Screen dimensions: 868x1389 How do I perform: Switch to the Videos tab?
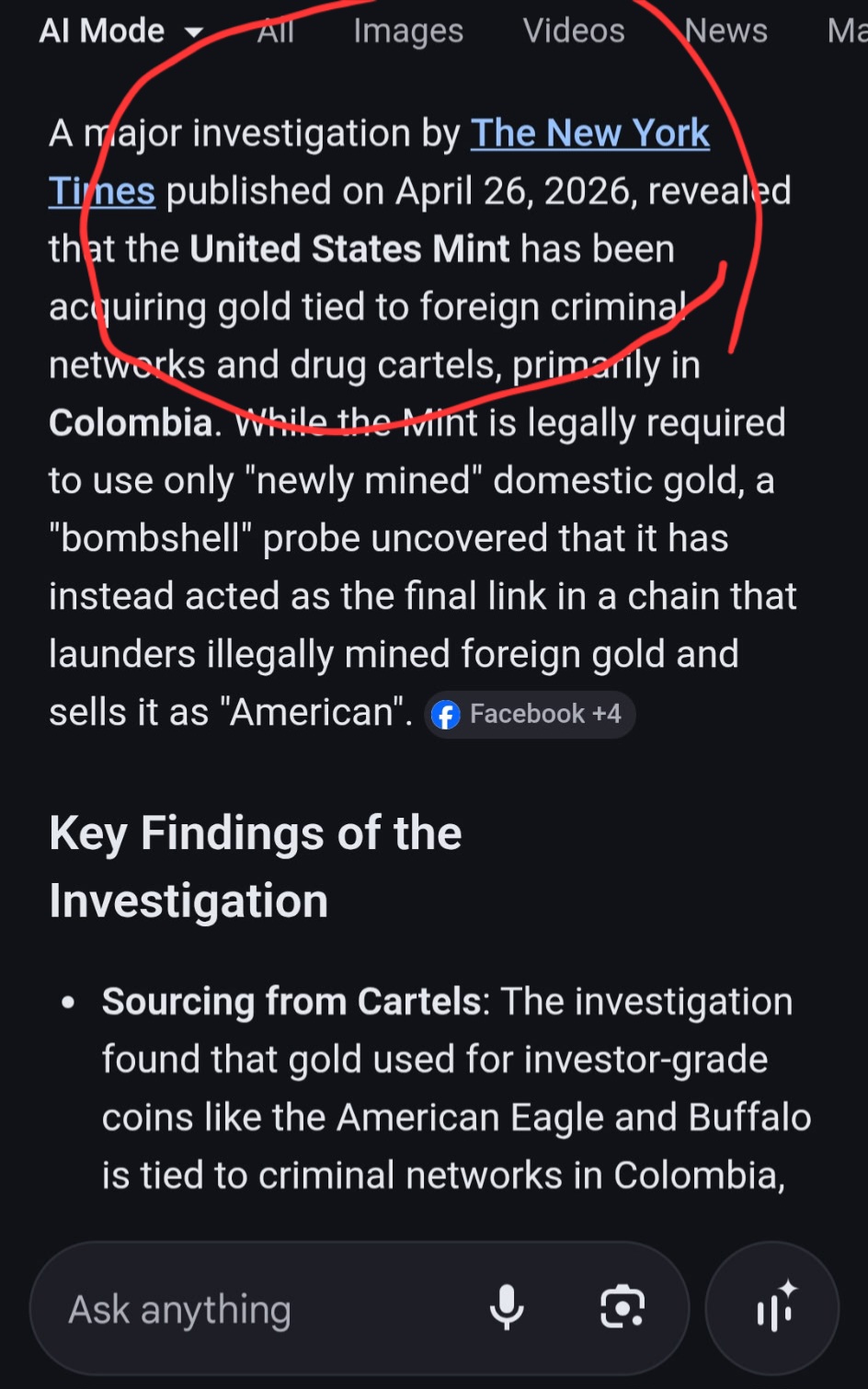pyautogui.click(x=574, y=31)
